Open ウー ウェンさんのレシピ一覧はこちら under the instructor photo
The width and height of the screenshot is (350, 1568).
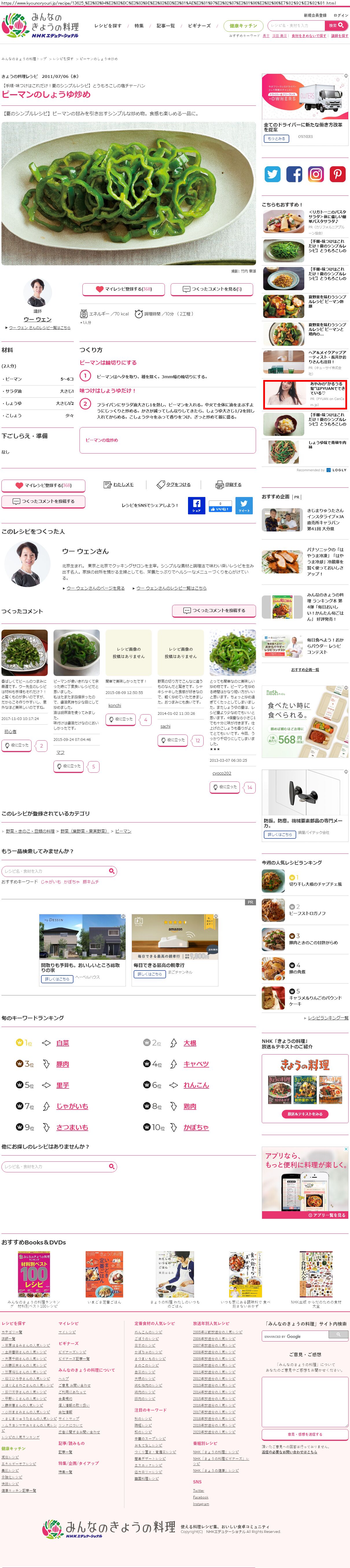(x=40, y=328)
